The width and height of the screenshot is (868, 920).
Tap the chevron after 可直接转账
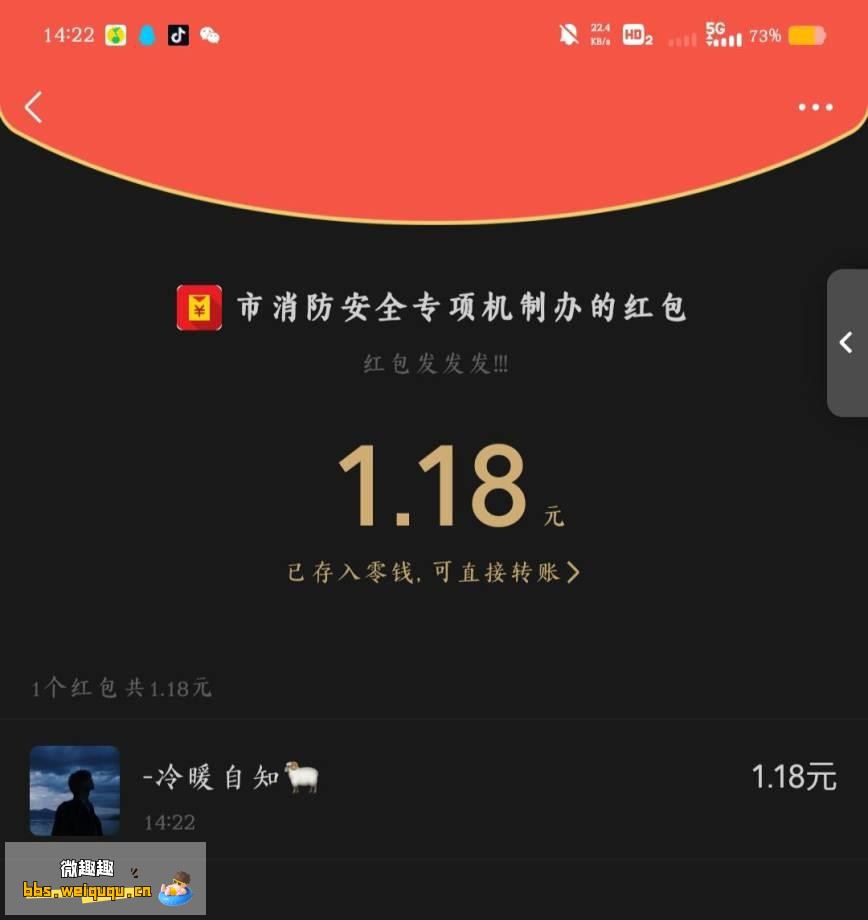click(x=573, y=571)
